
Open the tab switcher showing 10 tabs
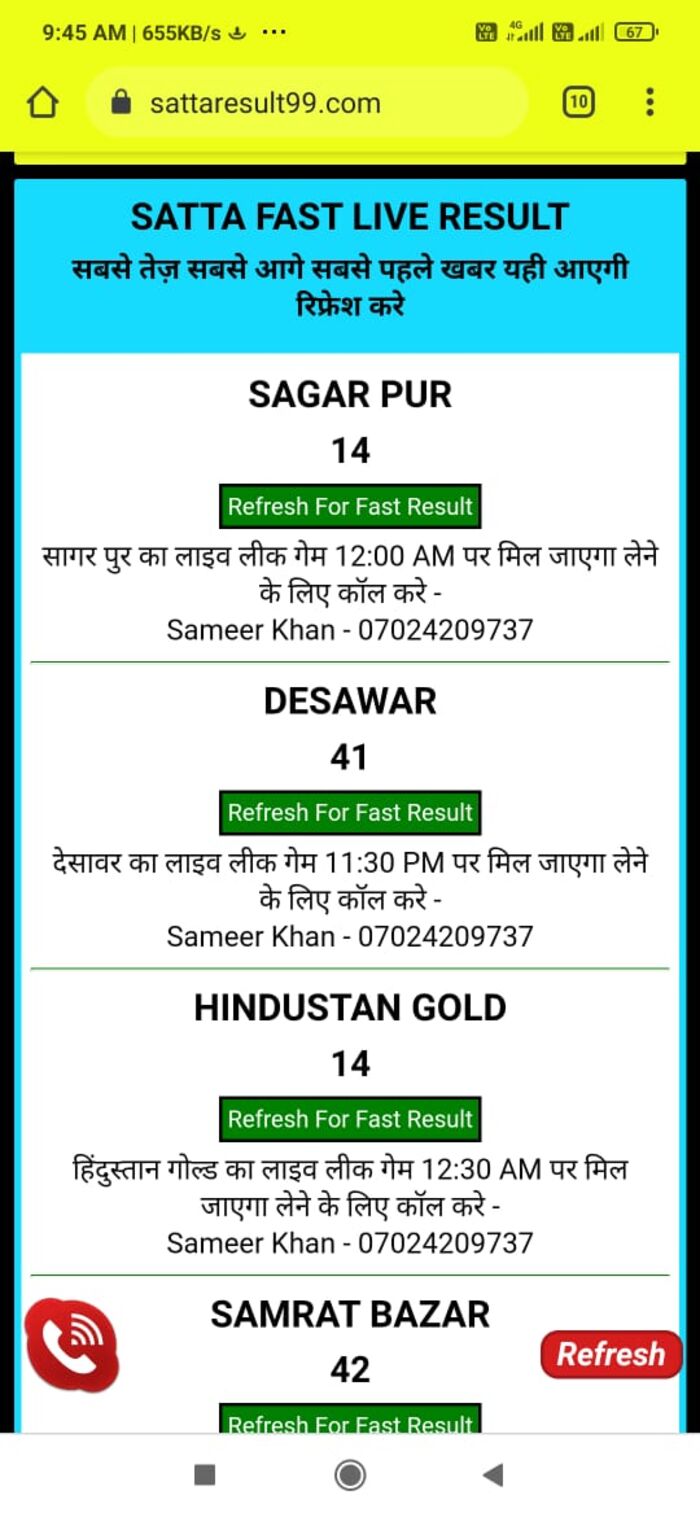[x=578, y=102]
